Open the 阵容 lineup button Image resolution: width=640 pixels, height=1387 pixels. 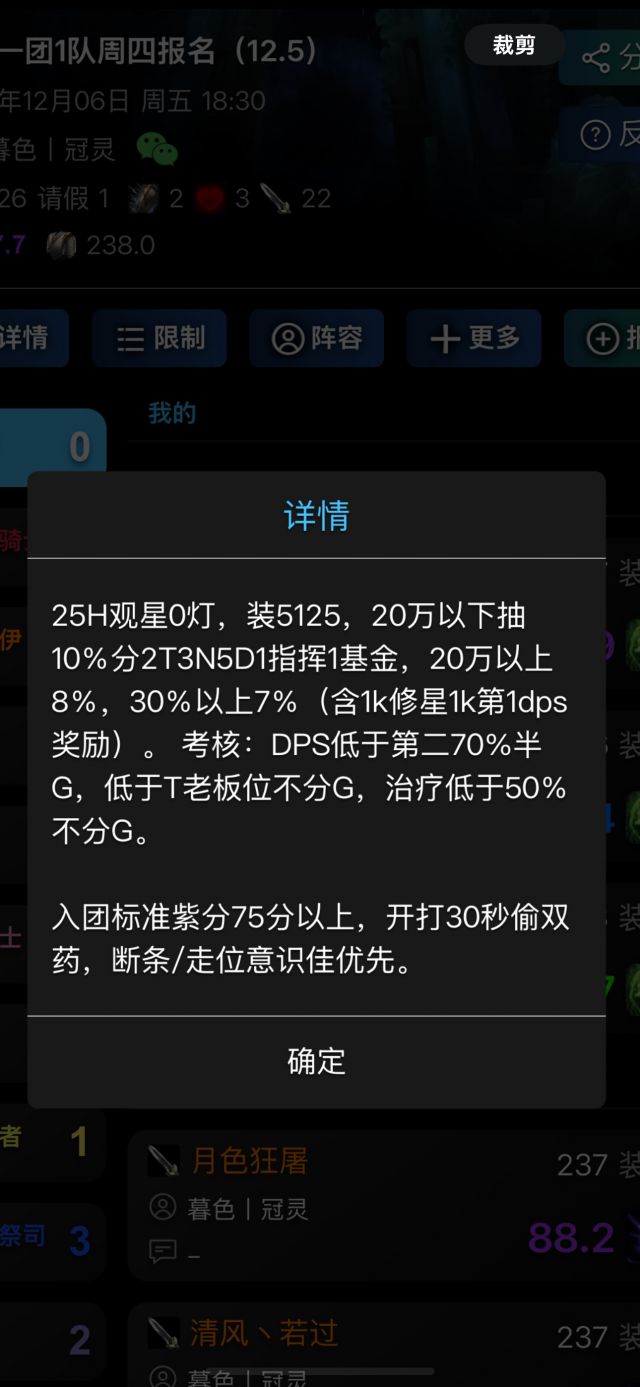317,338
